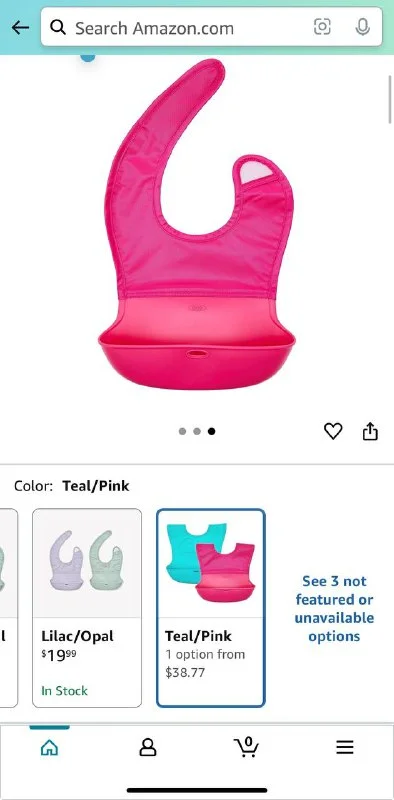
Task: Enlarge the pink bib product image
Action: pyautogui.click(x=197, y=224)
